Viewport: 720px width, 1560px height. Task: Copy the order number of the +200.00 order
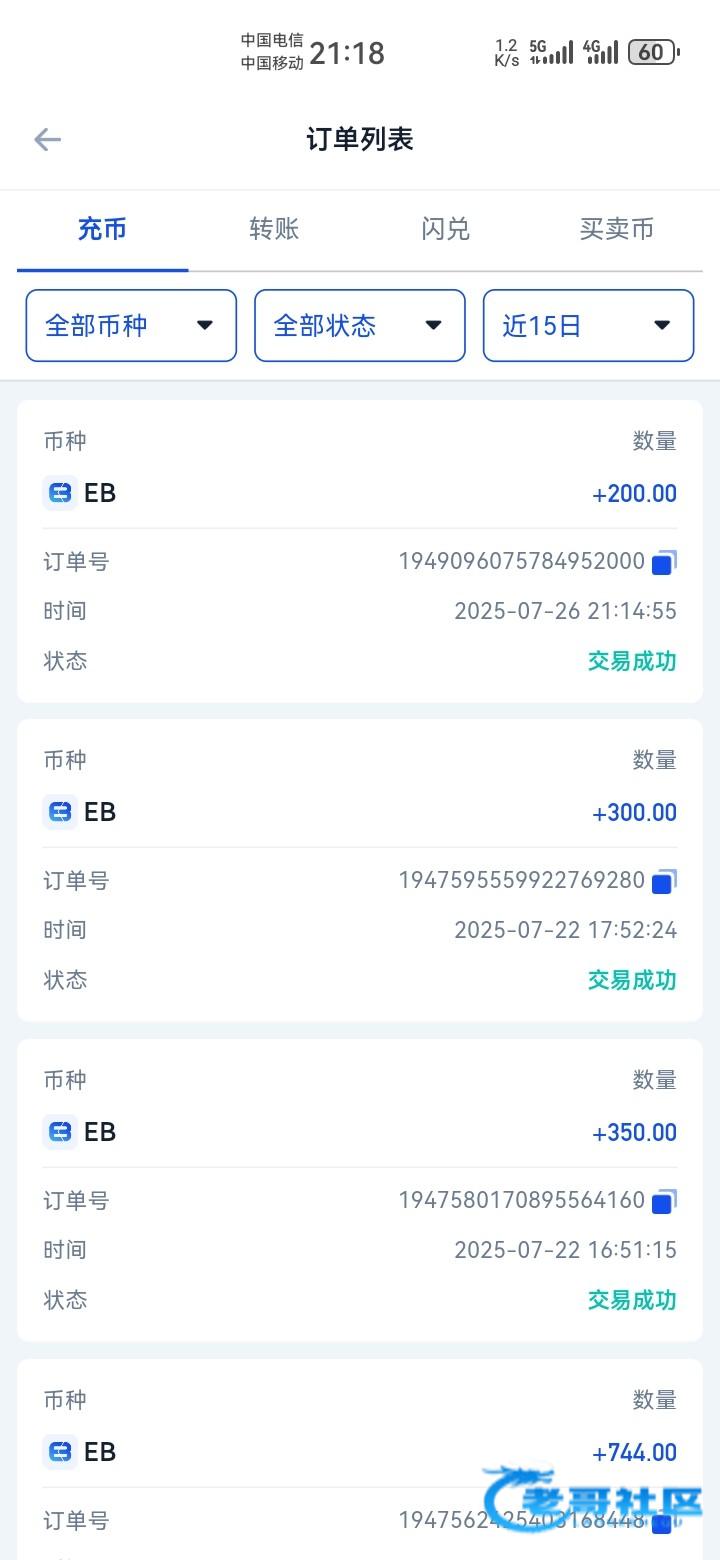(x=664, y=563)
